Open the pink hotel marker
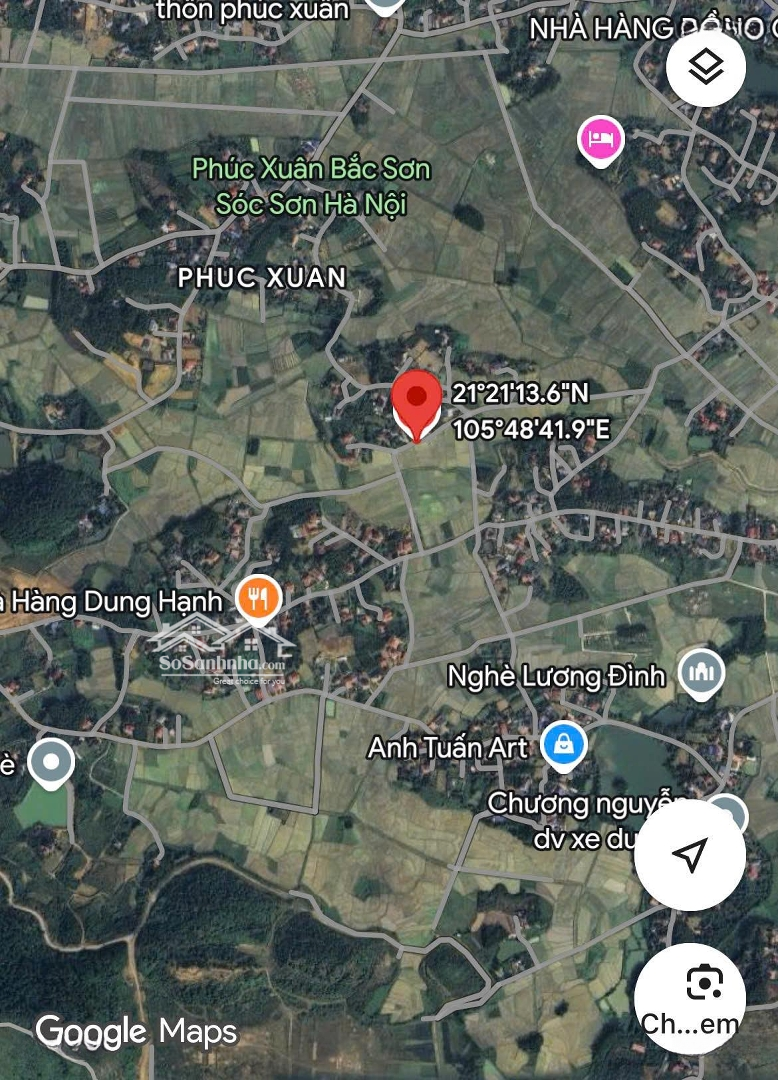Viewport: 778px width, 1080px height. [x=601, y=139]
